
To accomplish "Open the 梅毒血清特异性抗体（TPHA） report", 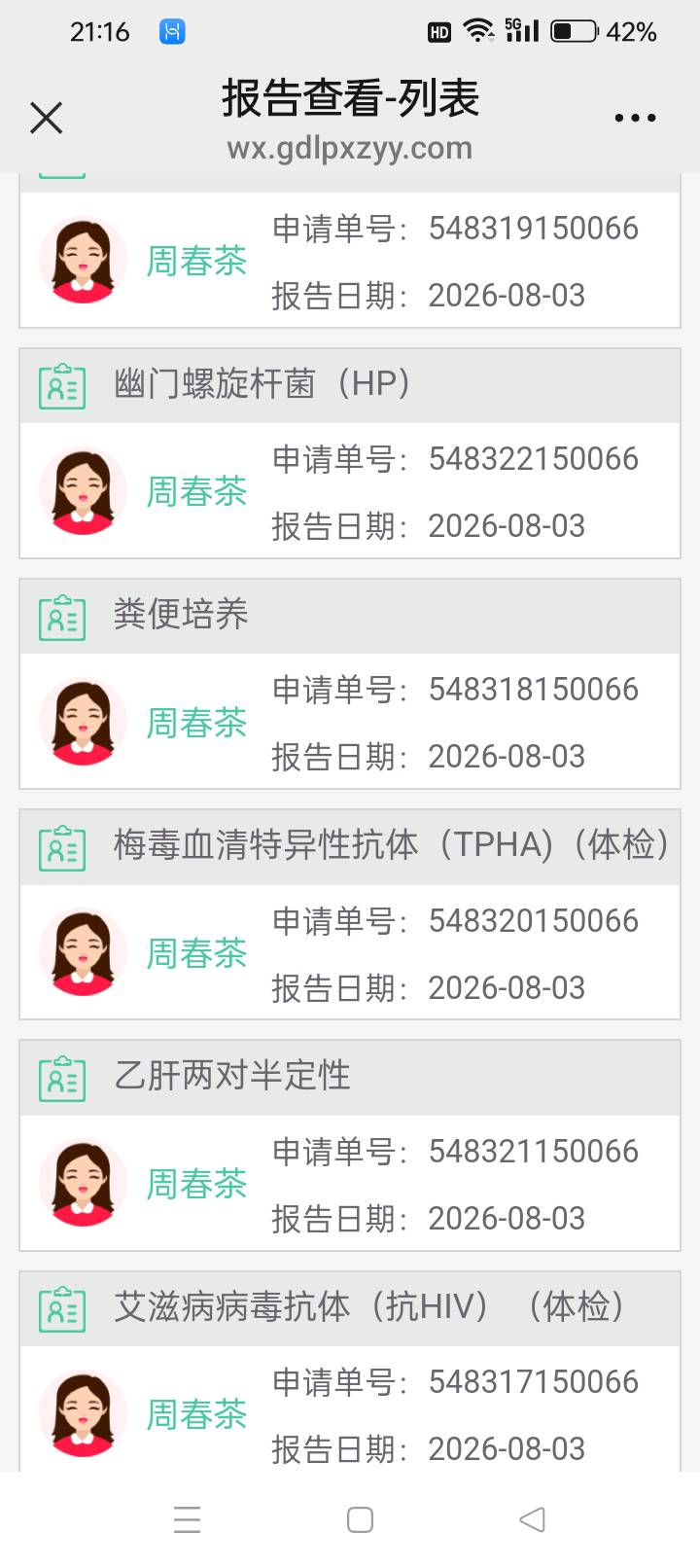I will point(350,915).
